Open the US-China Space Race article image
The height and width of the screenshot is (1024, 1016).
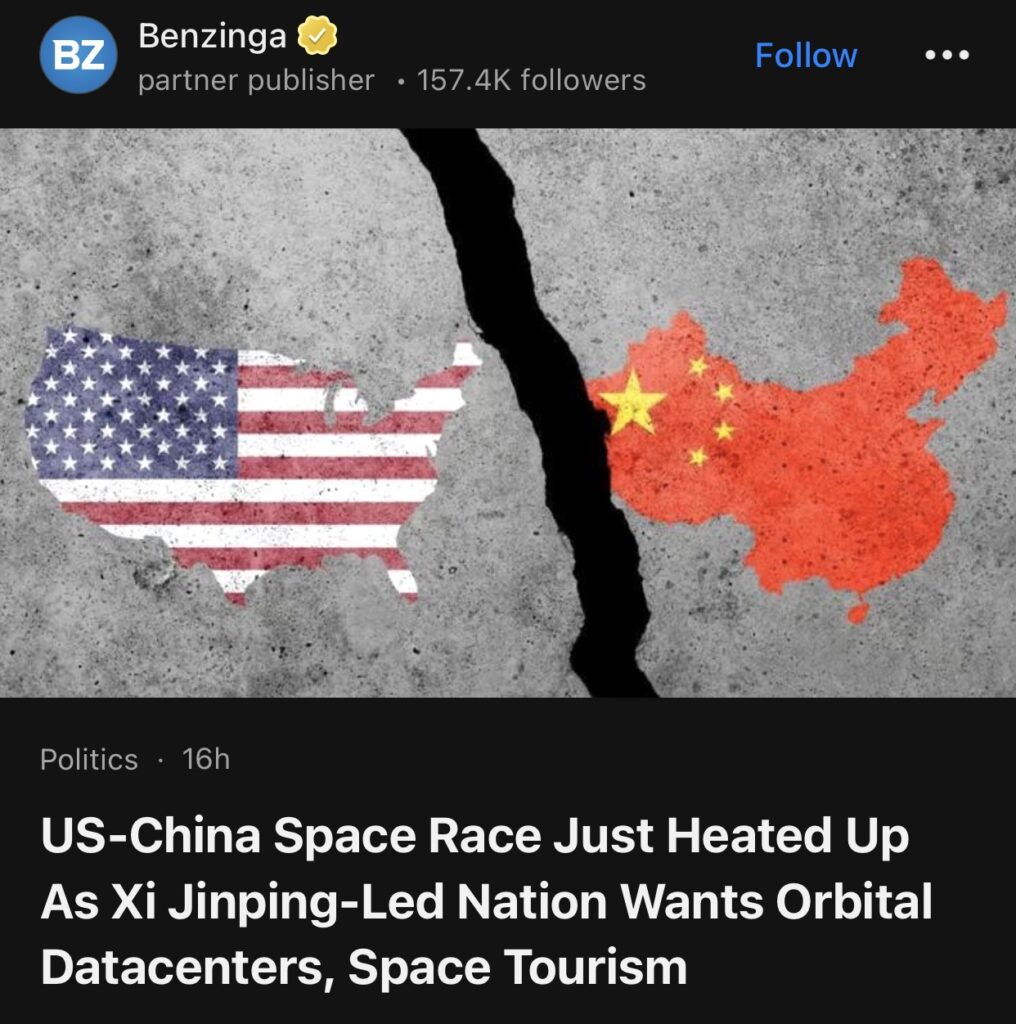pyautogui.click(x=508, y=412)
